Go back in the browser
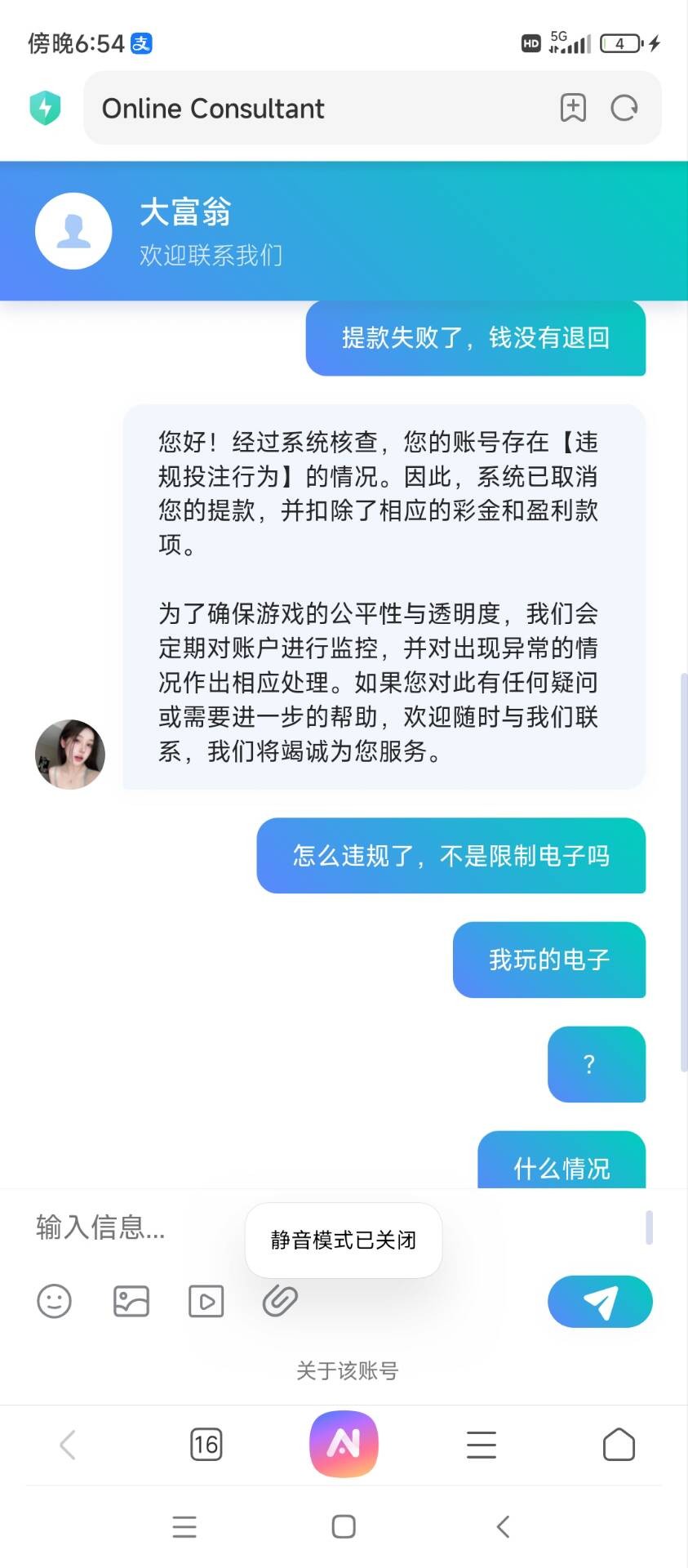This screenshot has width=688, height=1568. coord(68,1445)
